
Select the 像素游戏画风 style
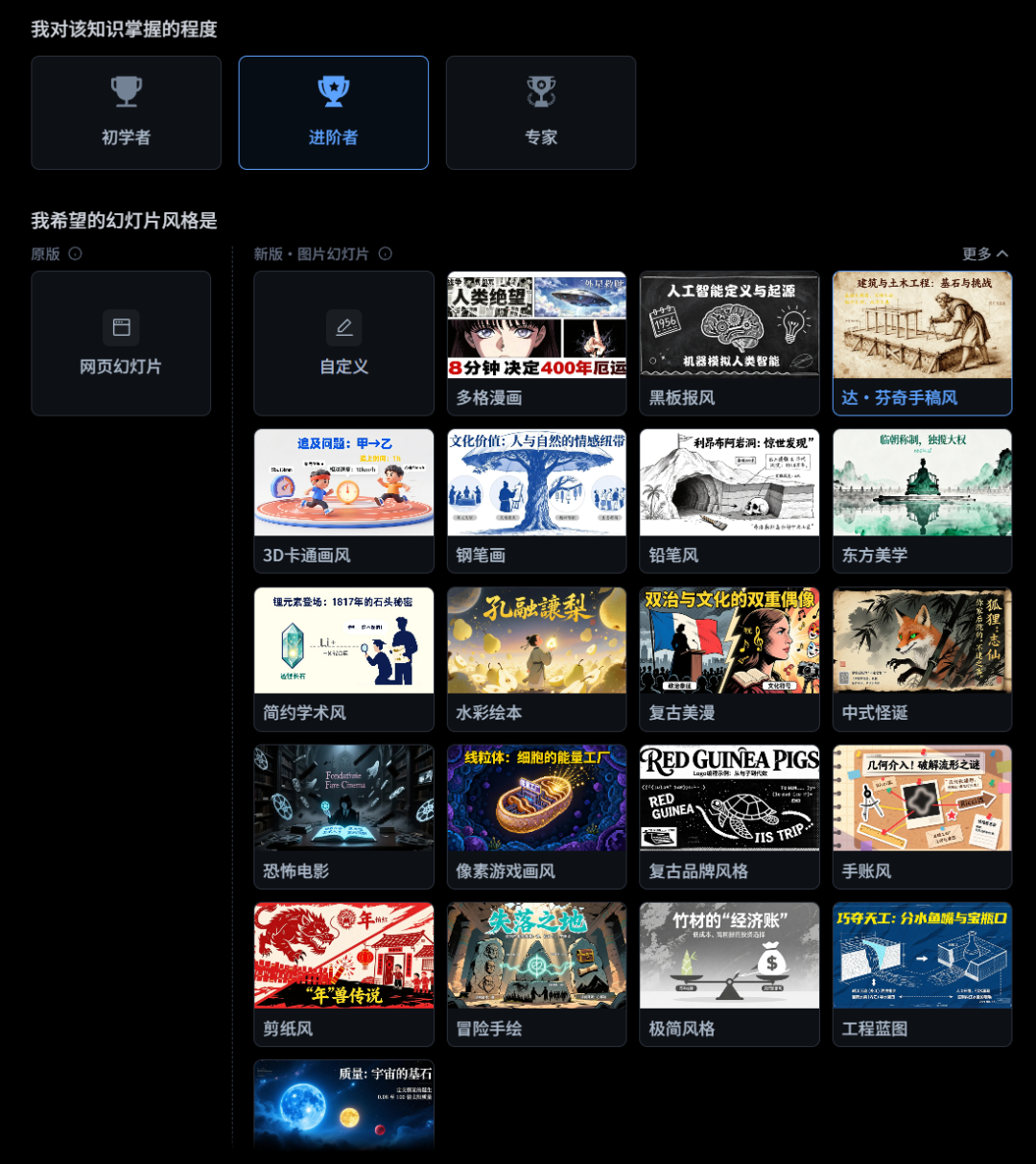(536, 816)
